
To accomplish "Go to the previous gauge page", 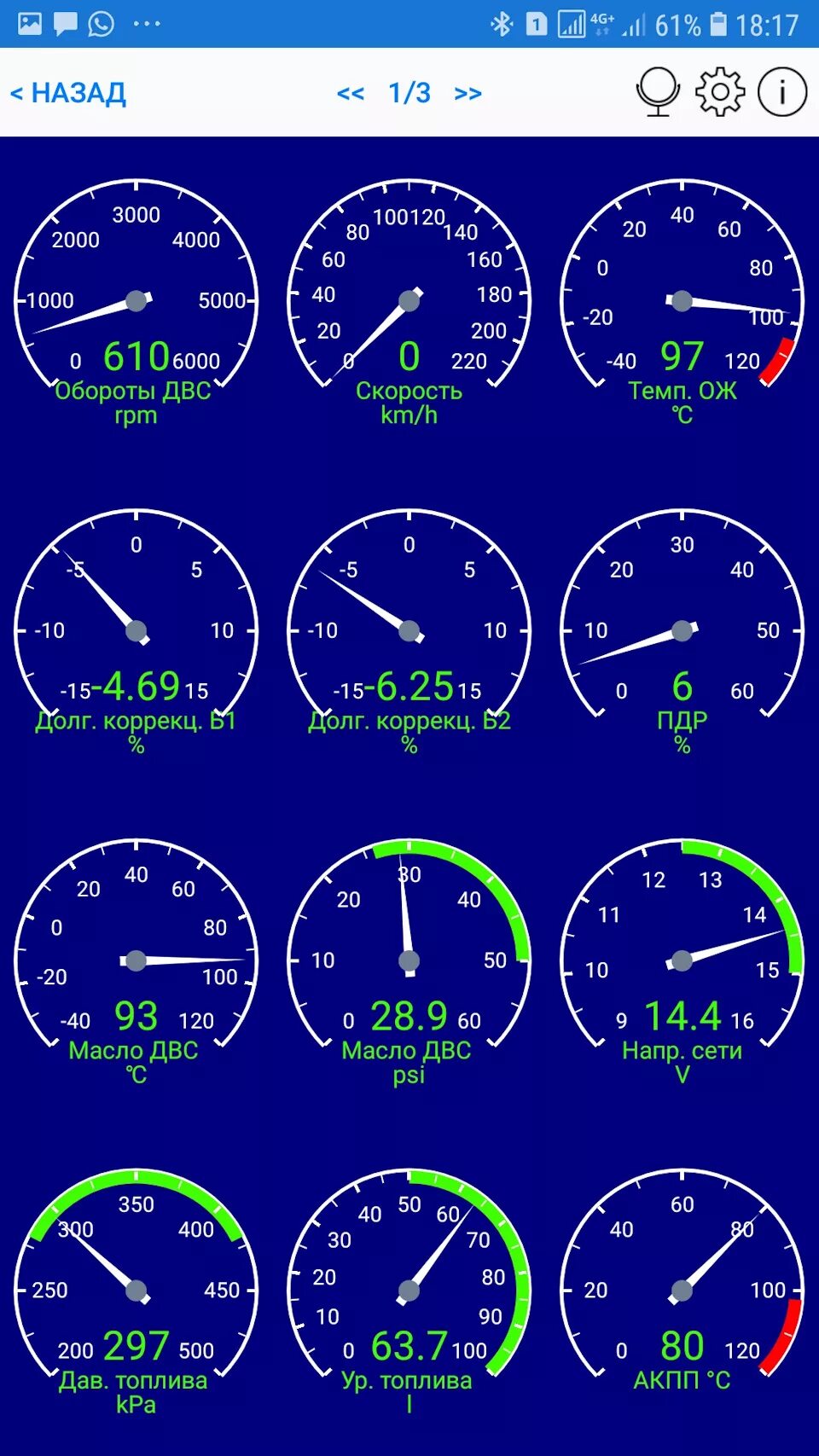I will click(351, 93).
